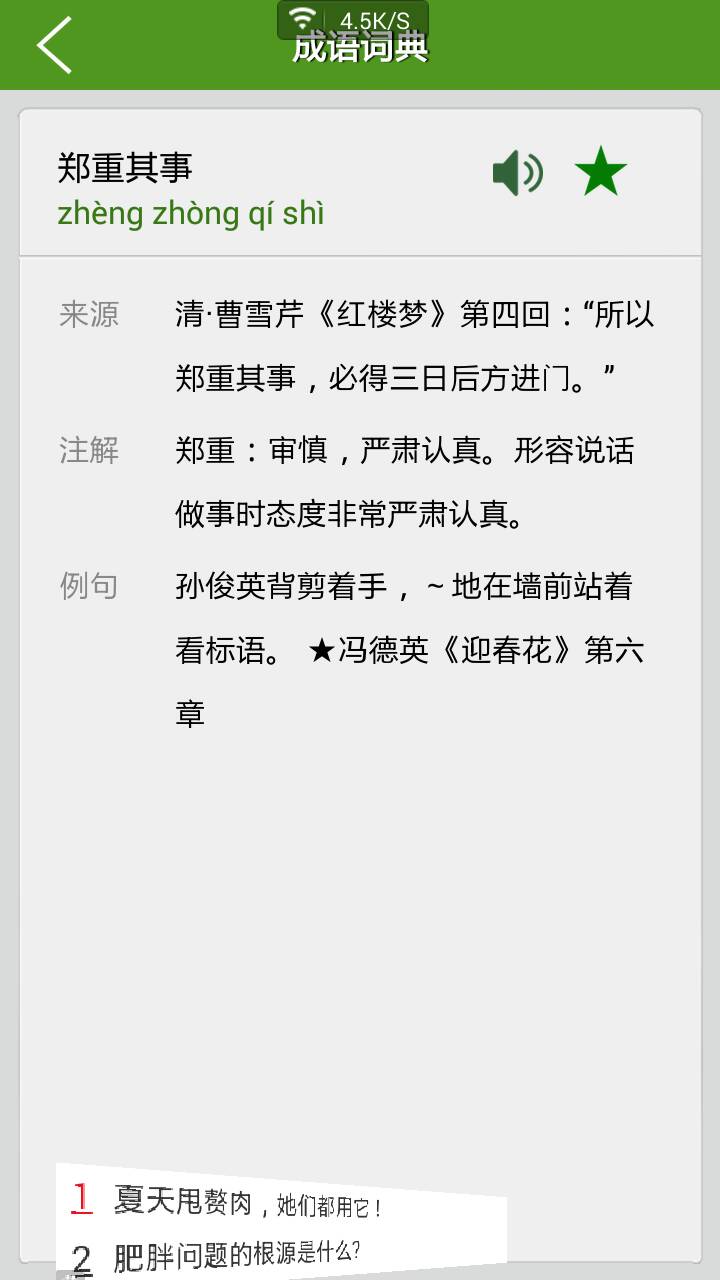Screen dimensions: 720x1280
Task: Play pronunciation of 郑重其事
Action: pyautogui.click(x=518, y=173)
